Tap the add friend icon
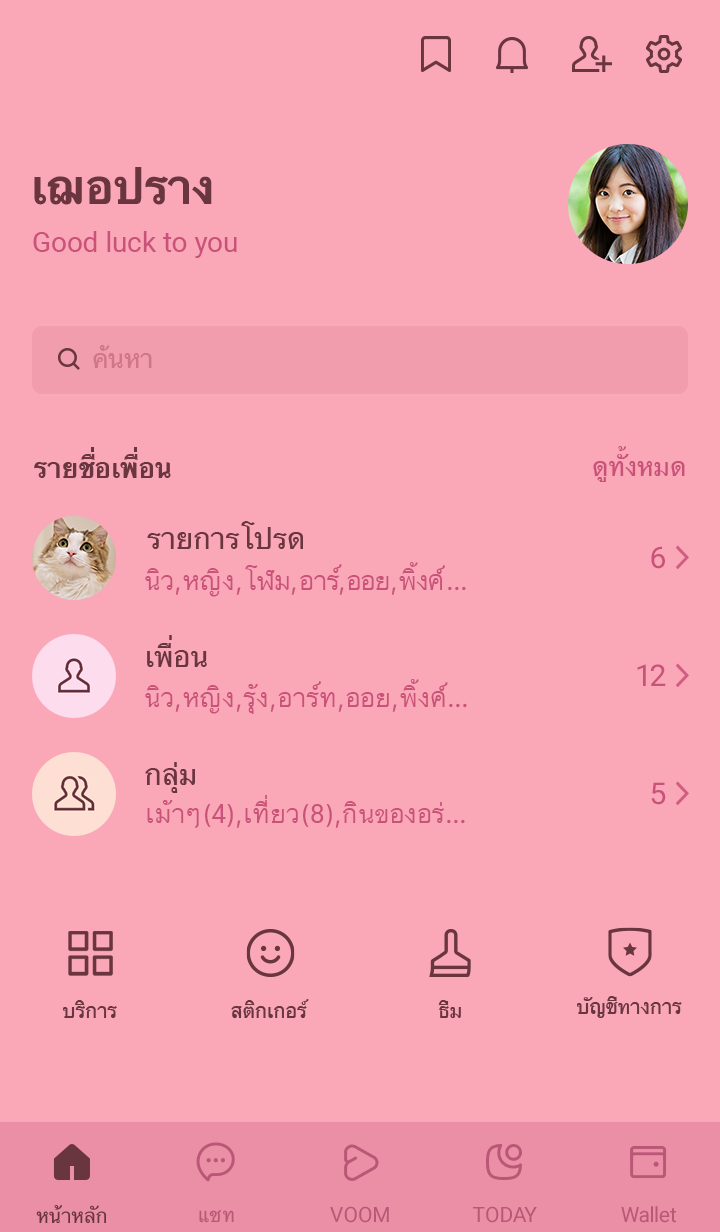Viewport: 720px width, 1232px height. point(590,55)
